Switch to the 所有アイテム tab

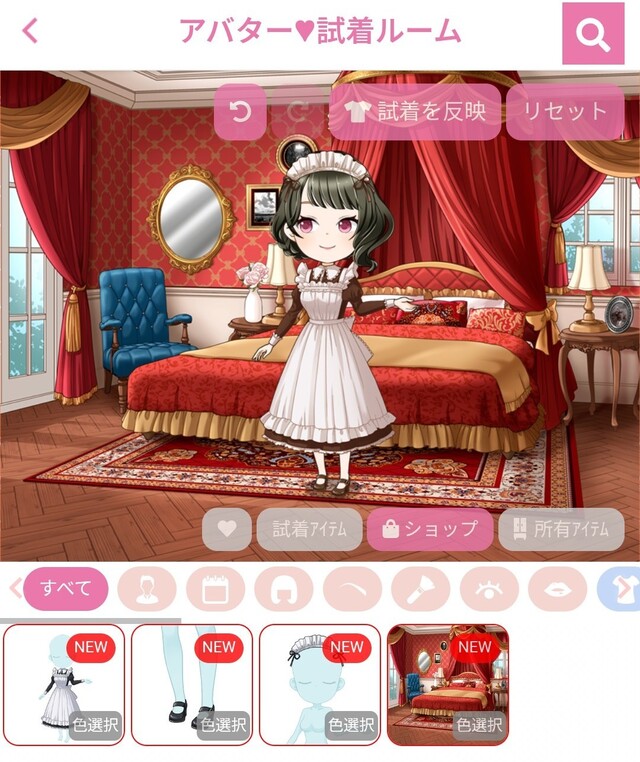(560, 529)
